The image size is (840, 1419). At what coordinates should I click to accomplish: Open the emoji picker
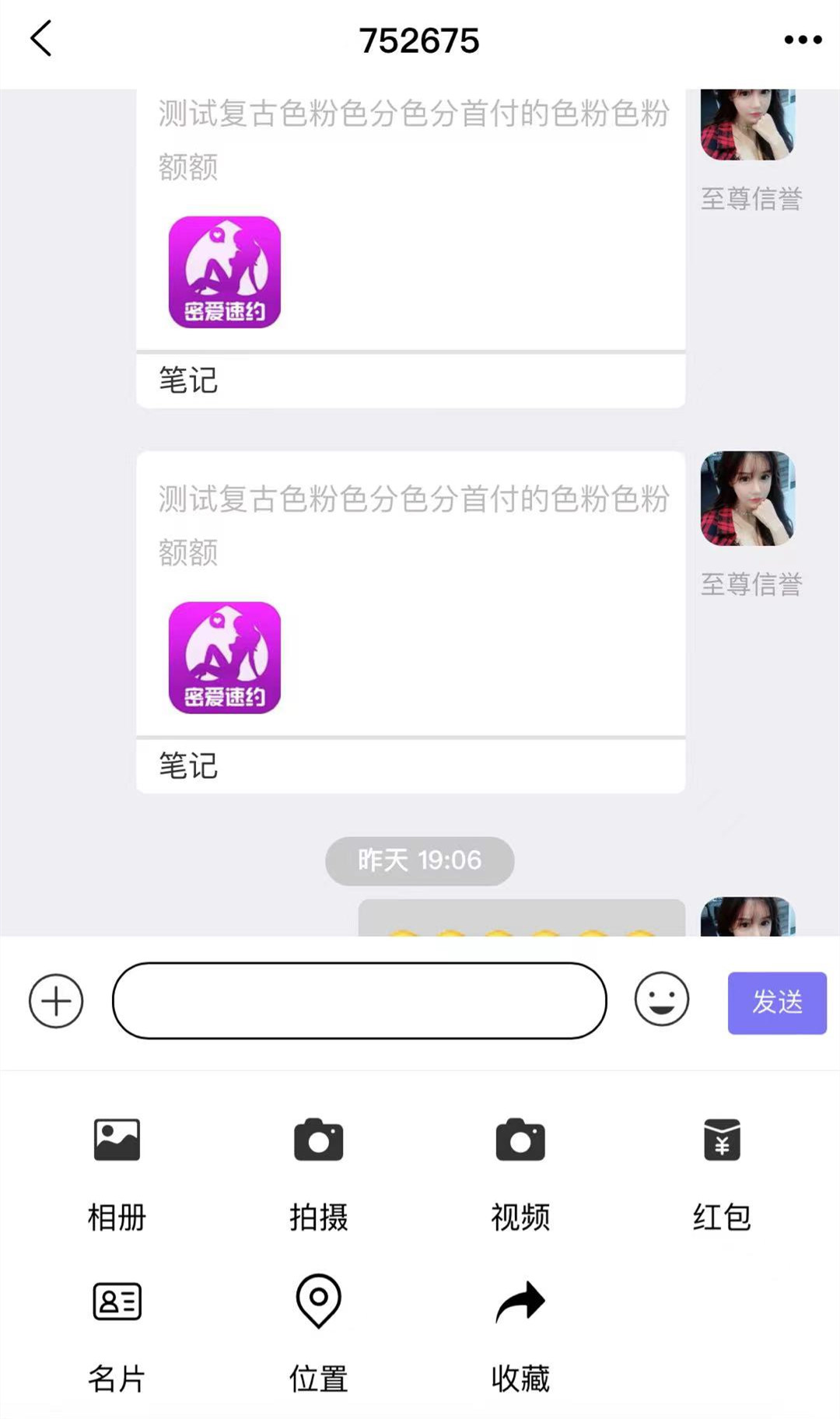pos(661,999)
